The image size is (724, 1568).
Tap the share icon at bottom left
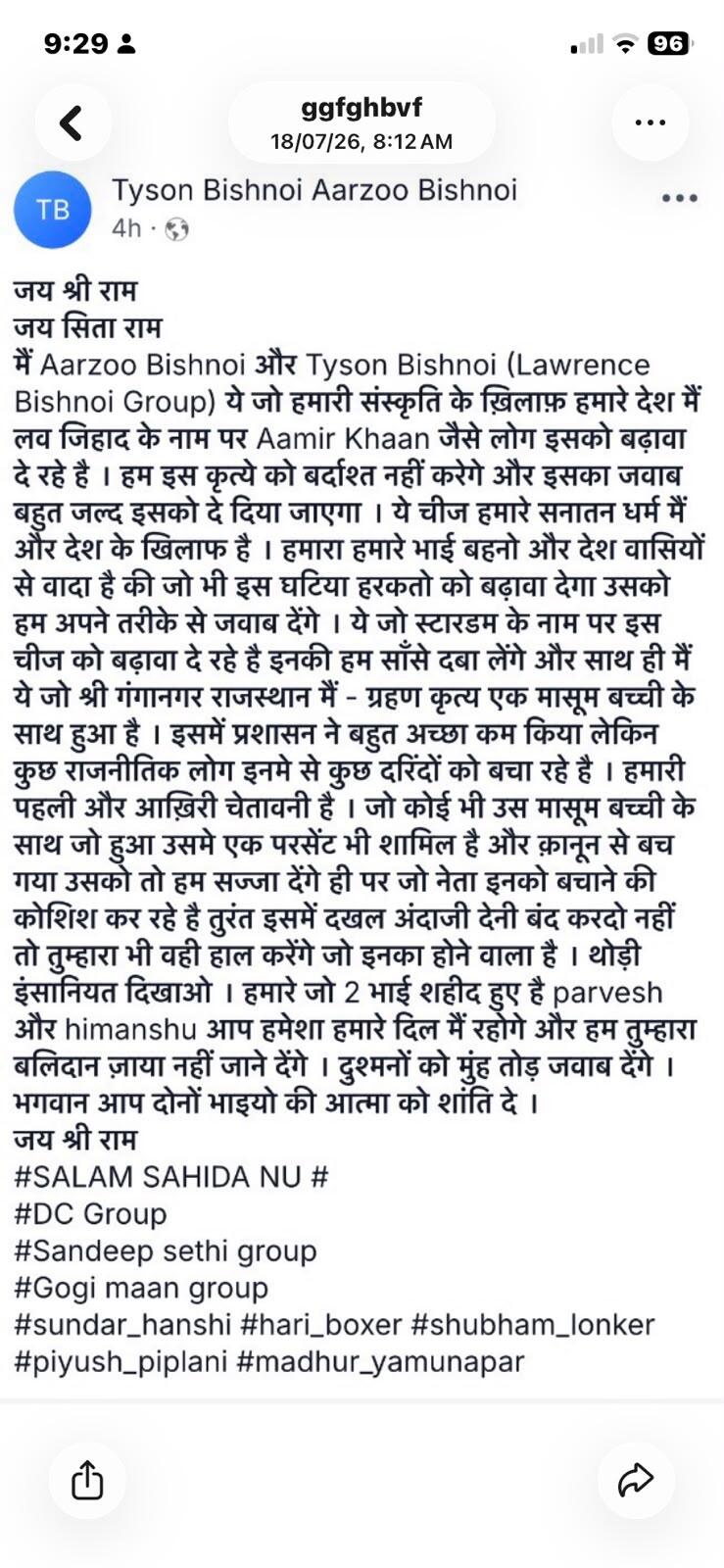(x=87, y=1480)
